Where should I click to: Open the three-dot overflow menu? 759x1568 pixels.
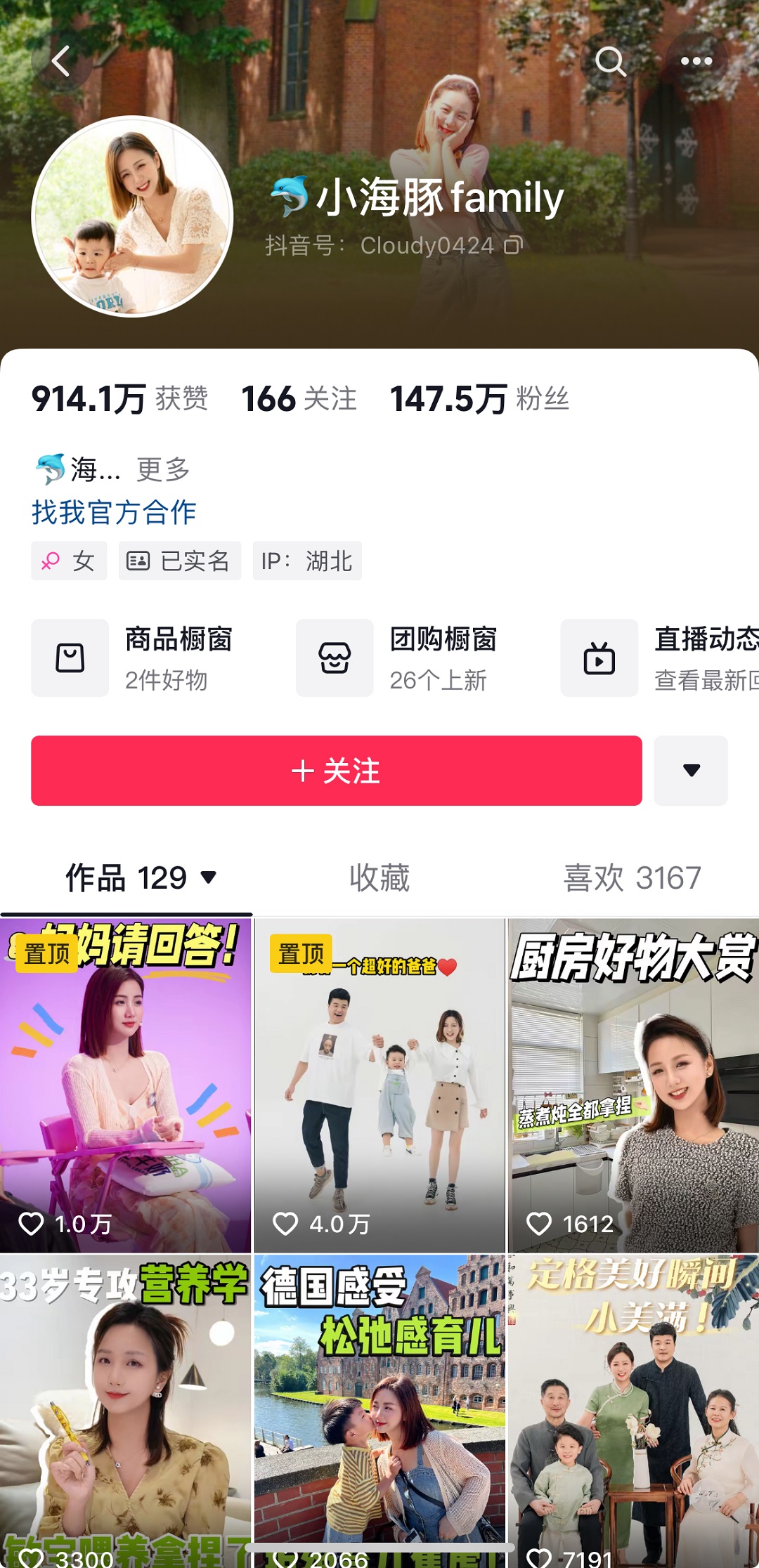coord(696,61)
